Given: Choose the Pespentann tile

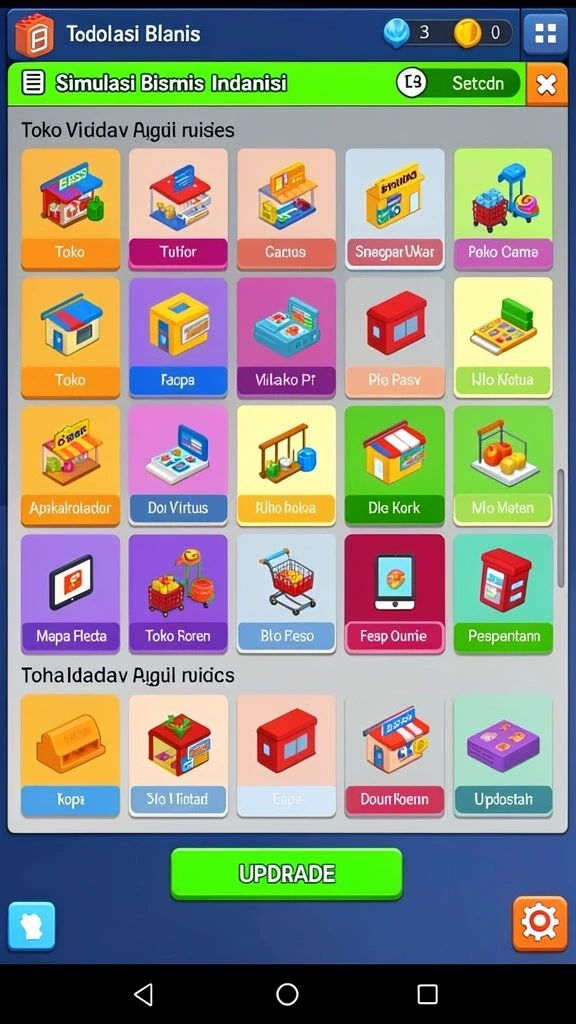Looking at the screenshot, I should (503, 594).
